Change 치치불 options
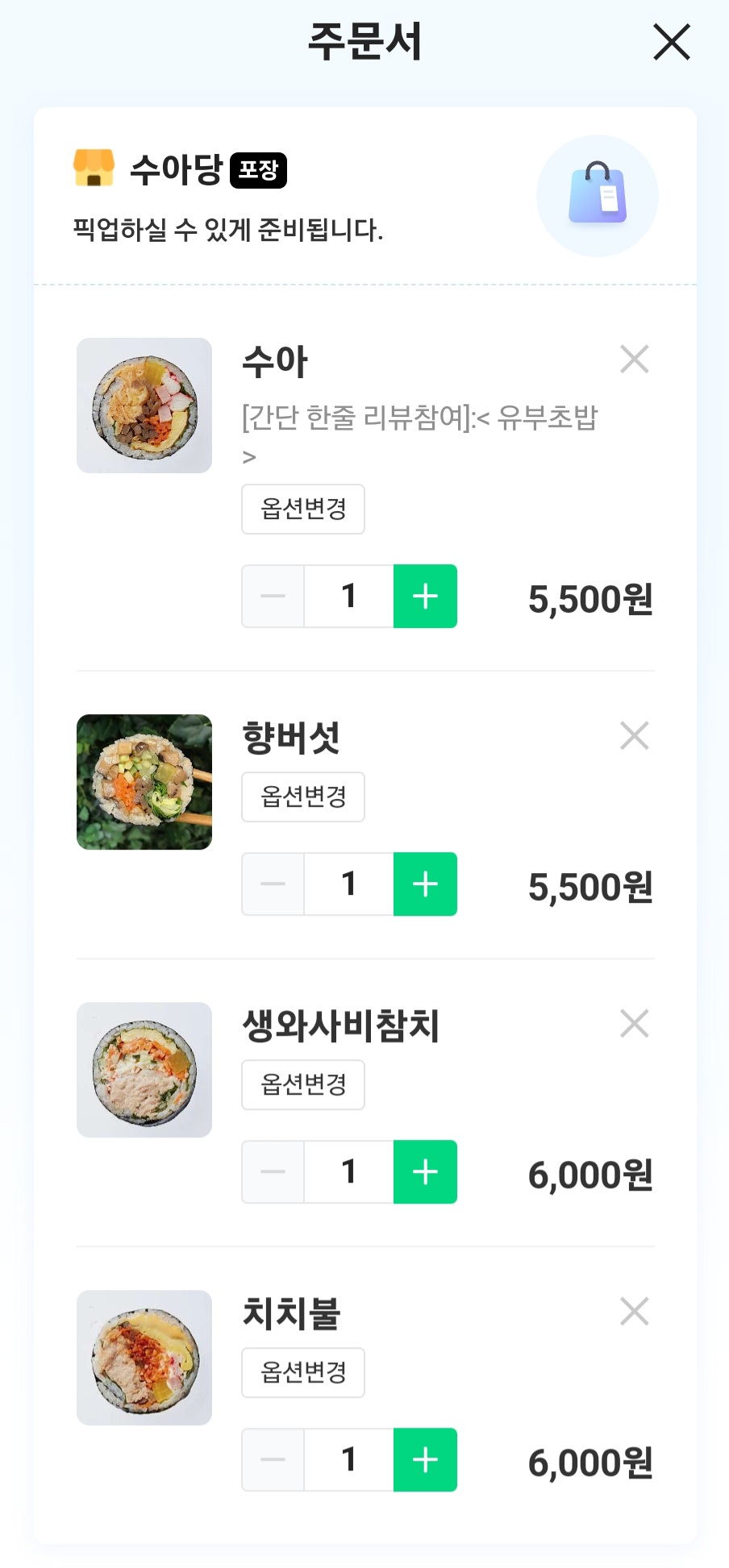 (x=303, y=1372)
